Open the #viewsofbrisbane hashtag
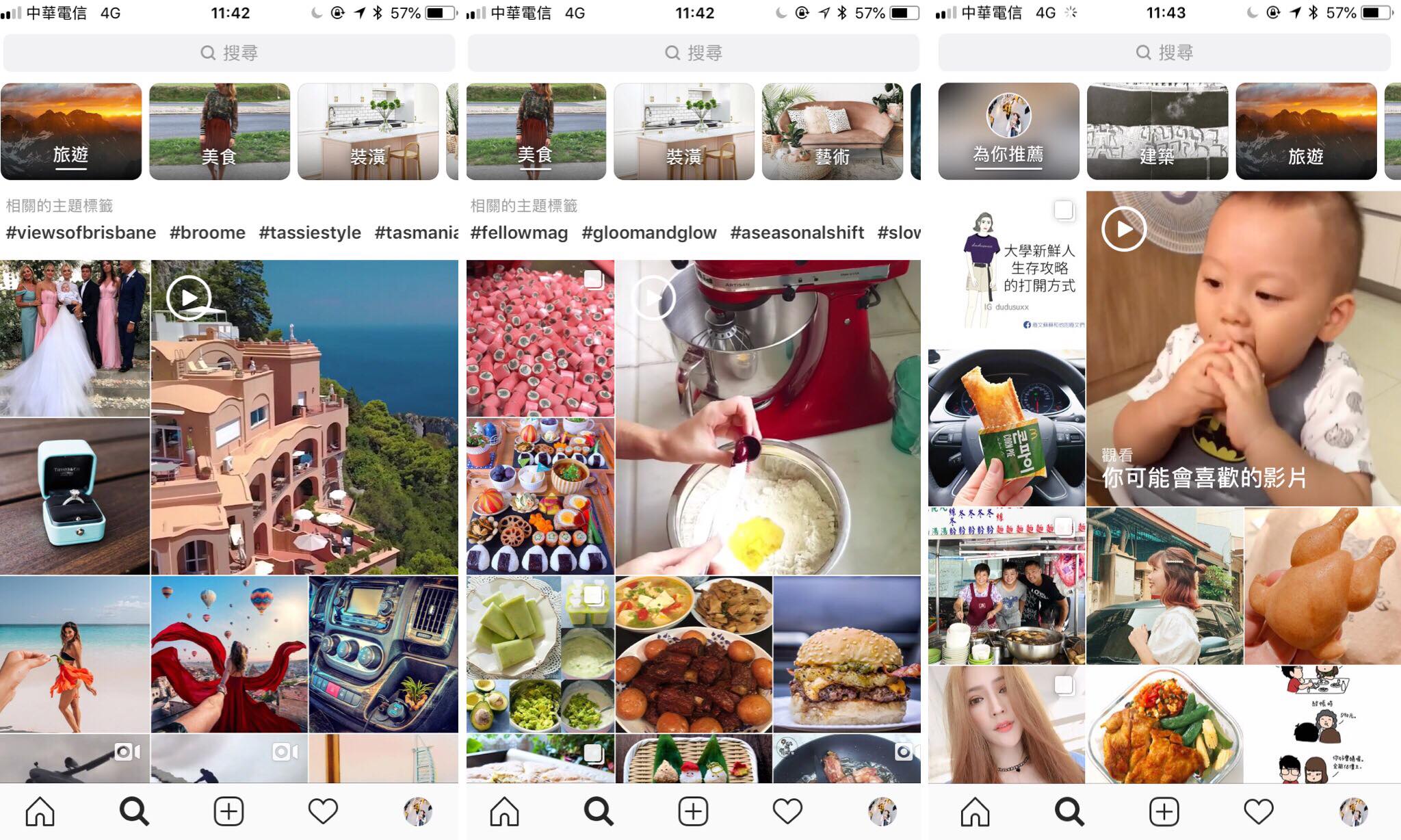 coord(81,233)
